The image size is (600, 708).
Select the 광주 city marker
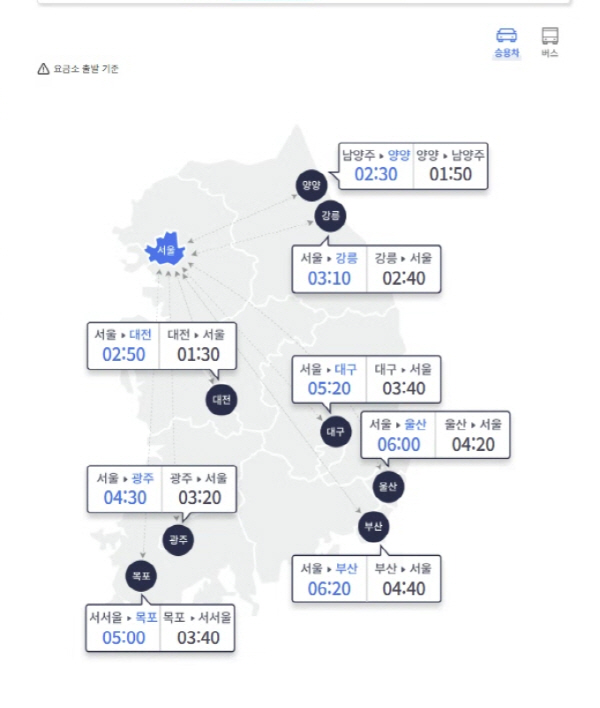pyautogui.click(x=178, y=539)
